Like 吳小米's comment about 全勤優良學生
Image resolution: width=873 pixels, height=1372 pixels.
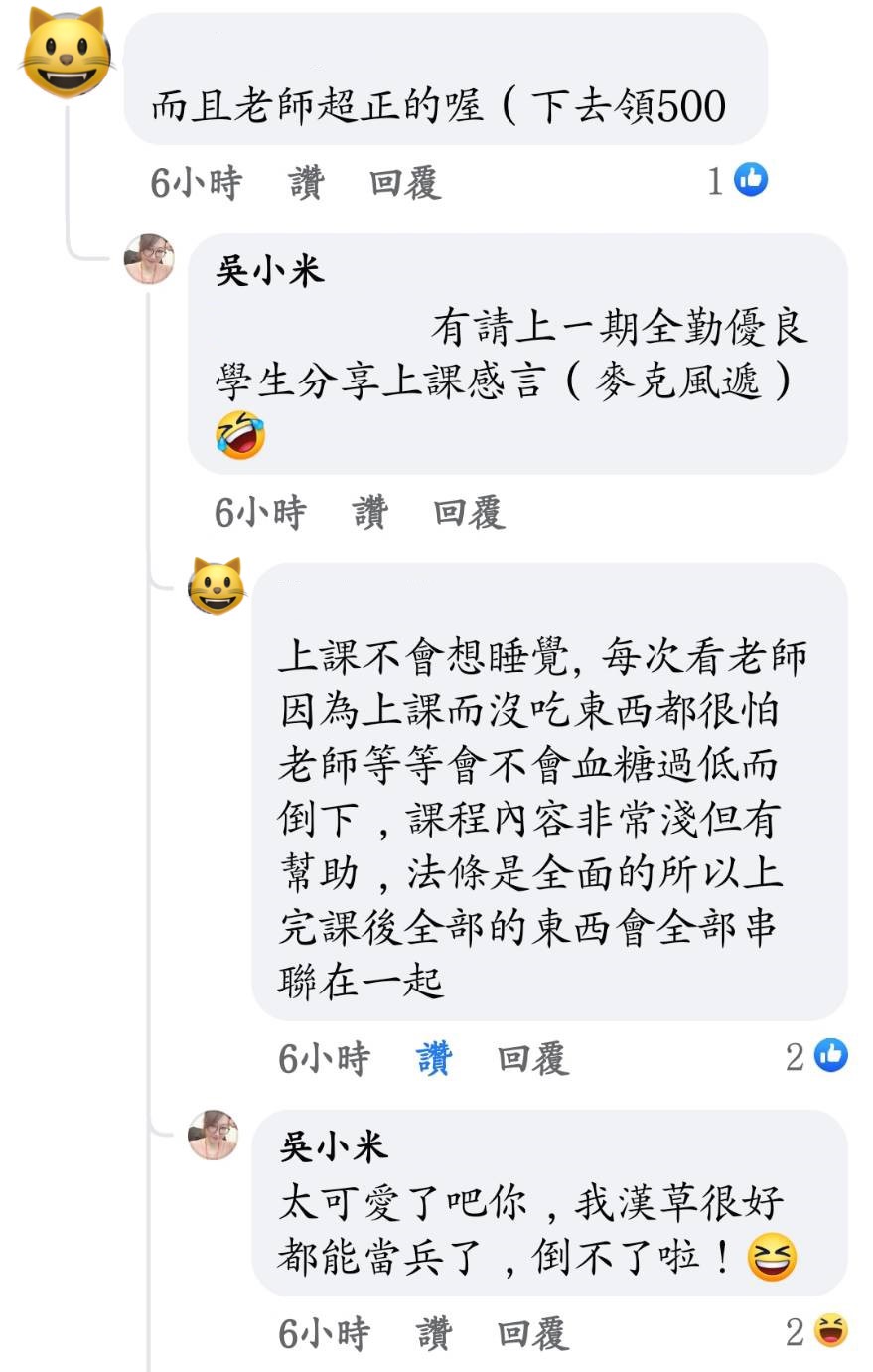pos(369,513)
